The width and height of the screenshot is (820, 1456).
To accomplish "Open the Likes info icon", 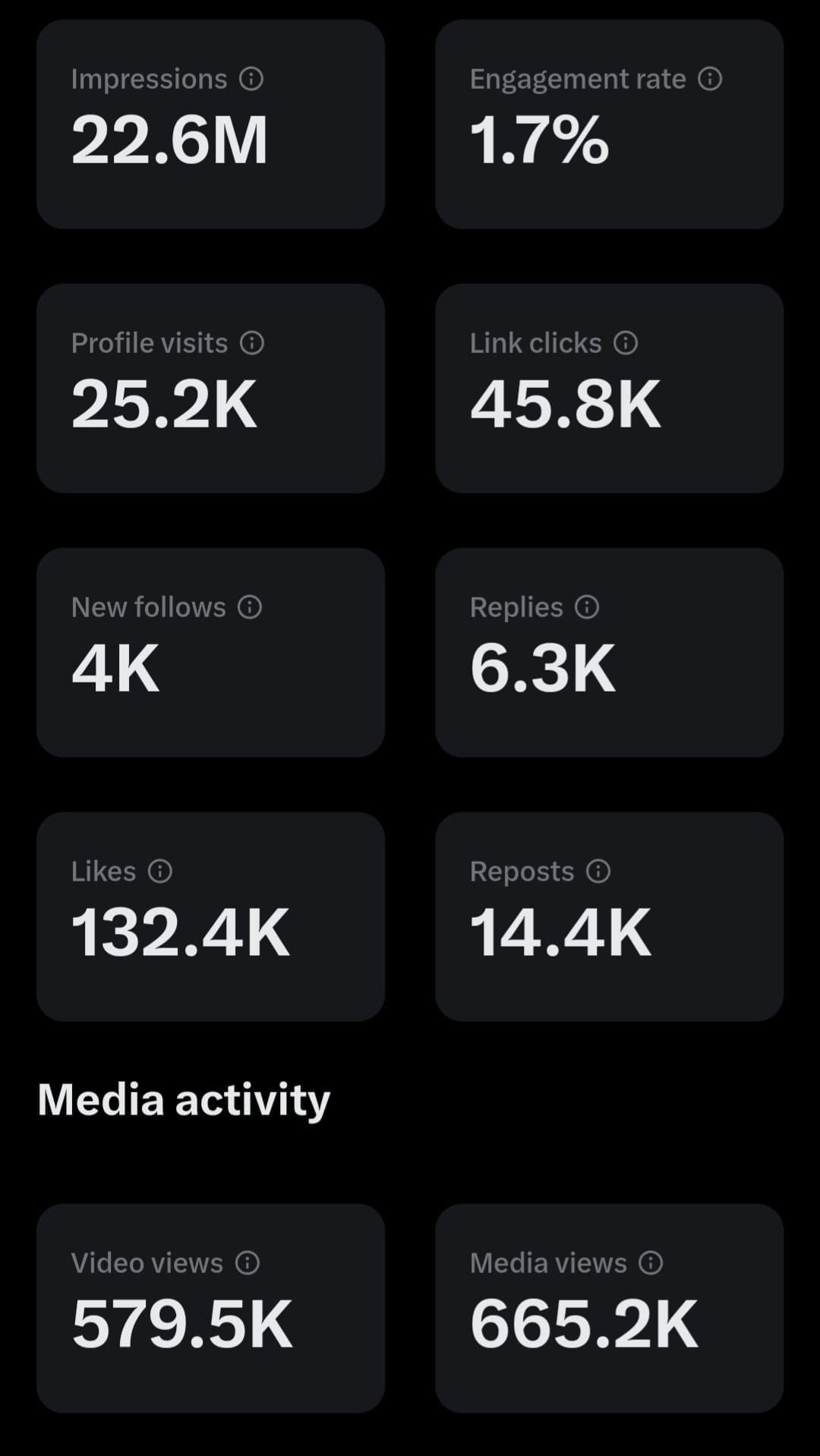I will pyautogui.click(x=160, y=871).
